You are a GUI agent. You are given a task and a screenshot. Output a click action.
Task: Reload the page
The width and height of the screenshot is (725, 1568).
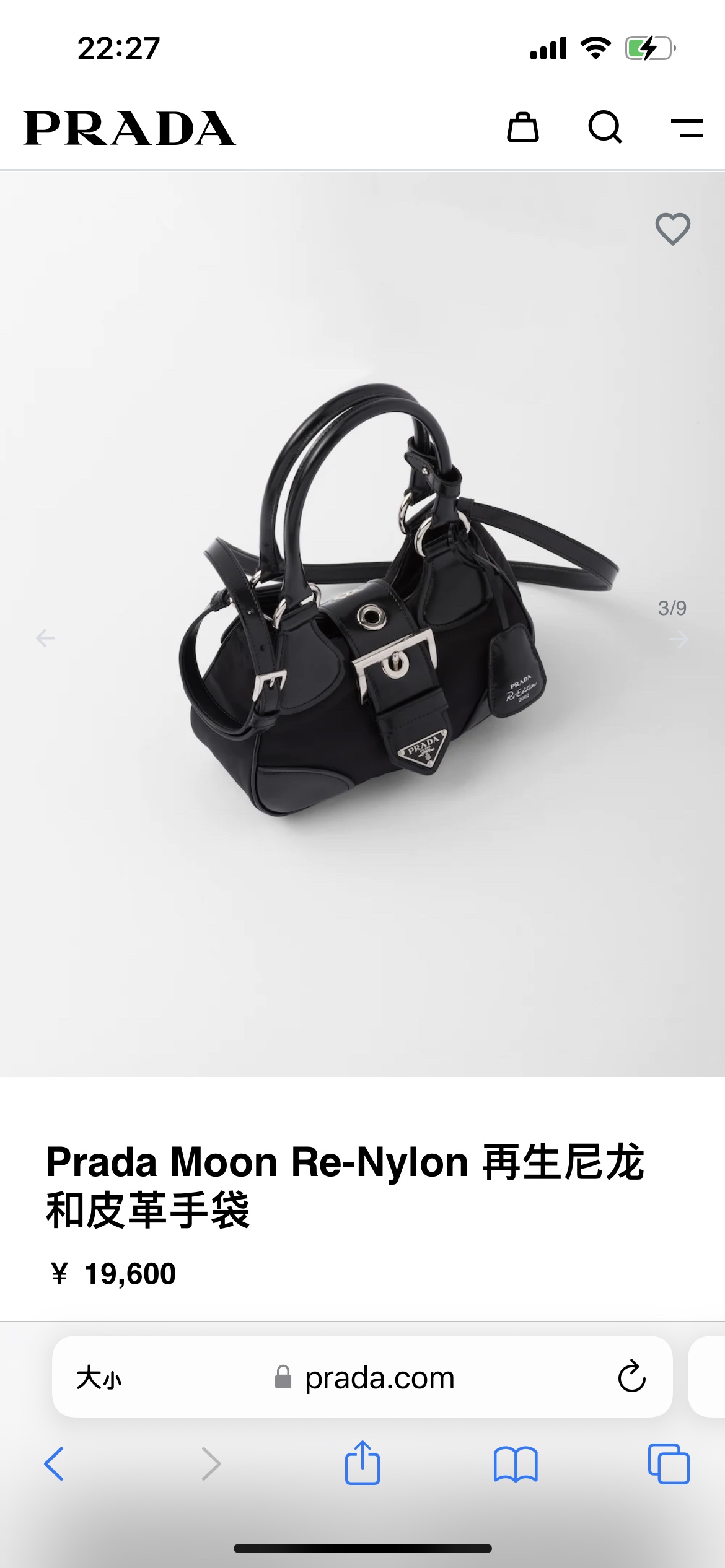[x=631, y=1377]
